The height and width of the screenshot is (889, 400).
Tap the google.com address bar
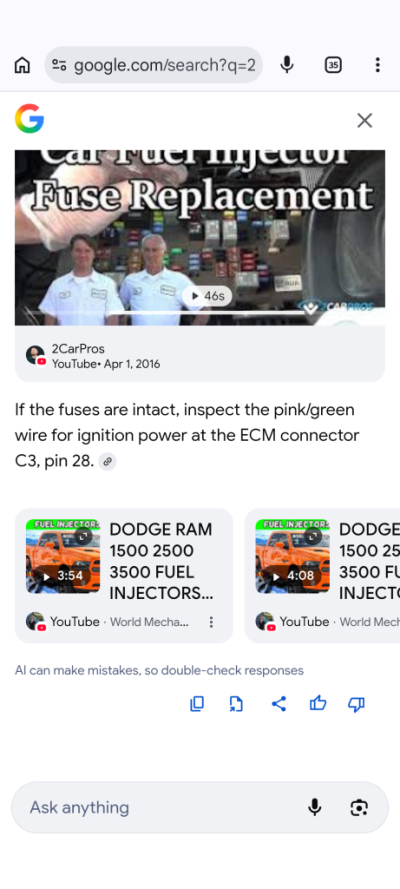tap(154, 65)
